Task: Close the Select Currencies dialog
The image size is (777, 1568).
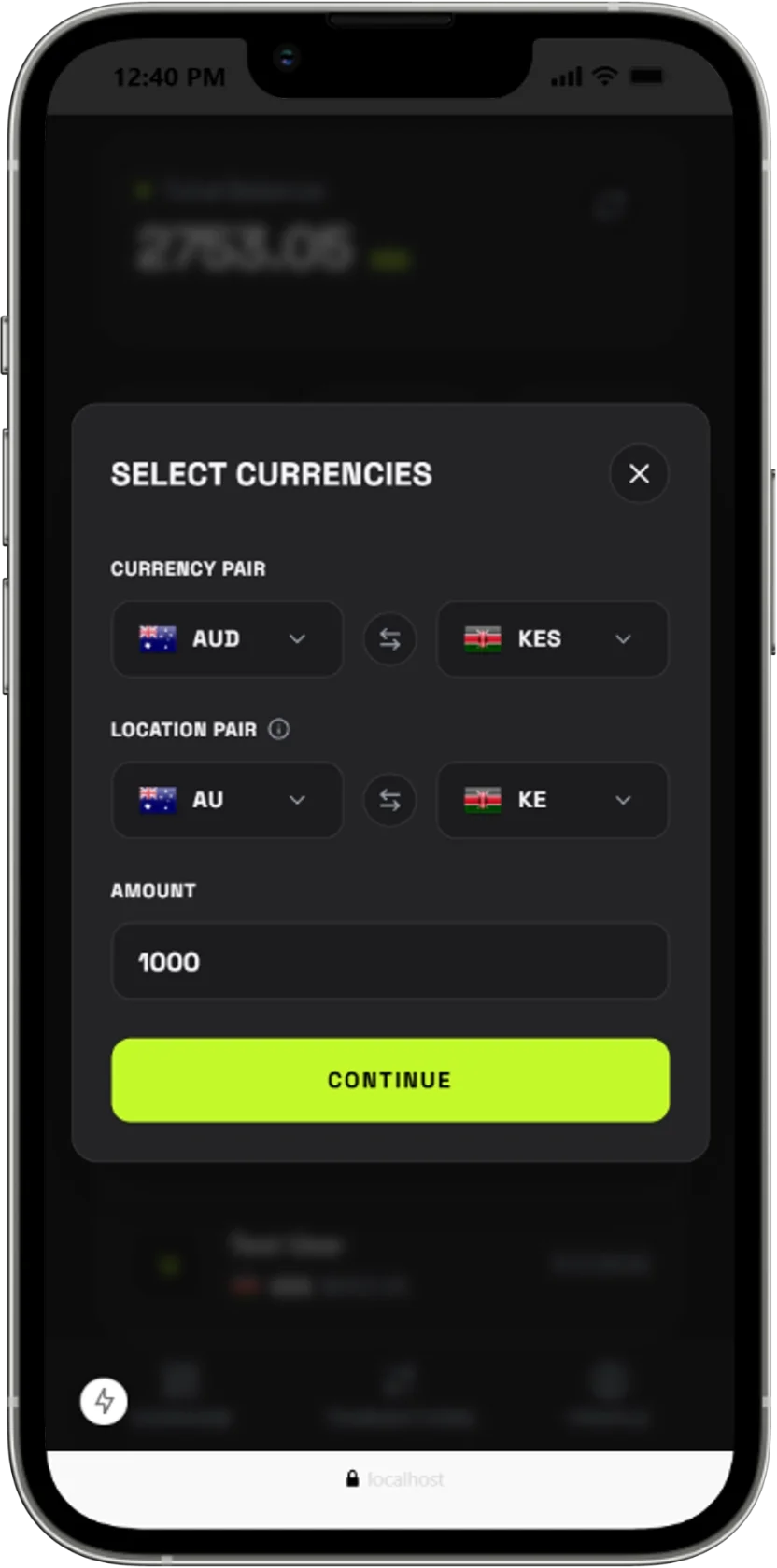Action: 639,474
